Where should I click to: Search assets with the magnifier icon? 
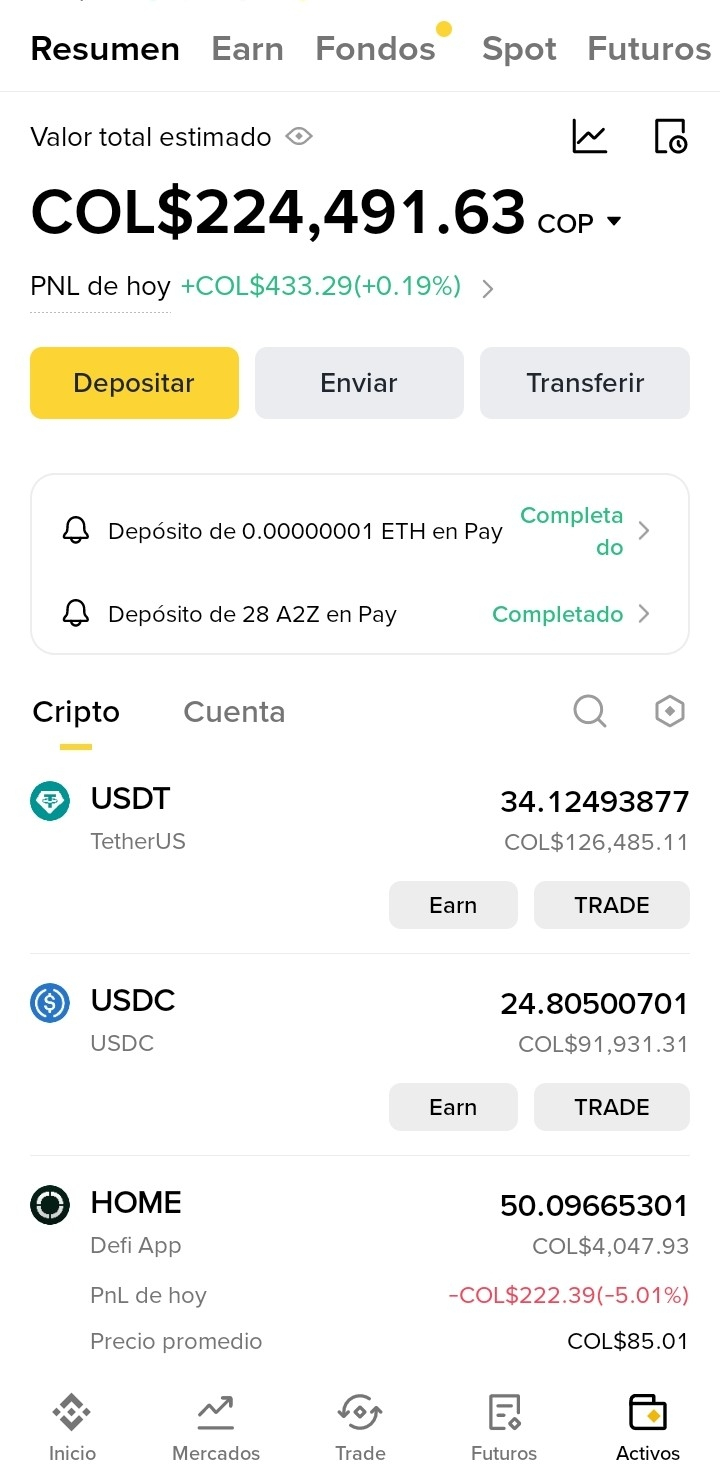click(590, 711)
